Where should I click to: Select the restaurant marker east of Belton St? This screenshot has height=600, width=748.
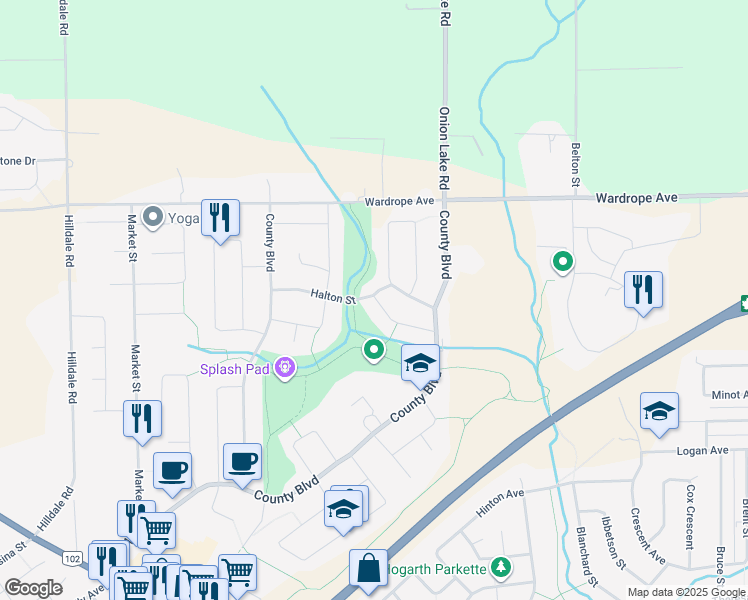pyautogui.click(x=644, y=290)
